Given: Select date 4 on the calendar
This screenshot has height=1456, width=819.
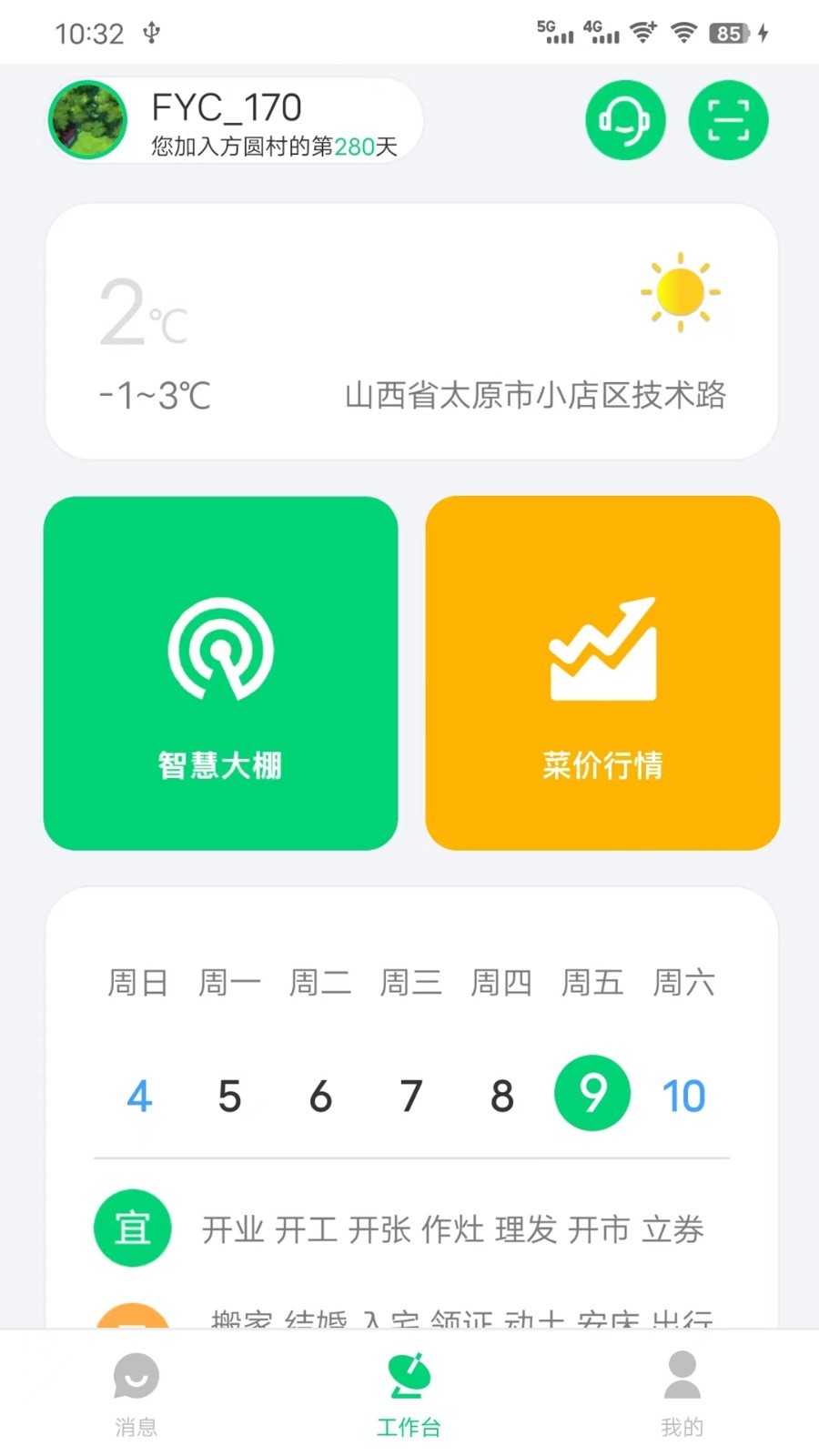Looking at the screenshot, I should click(138, 1095).
